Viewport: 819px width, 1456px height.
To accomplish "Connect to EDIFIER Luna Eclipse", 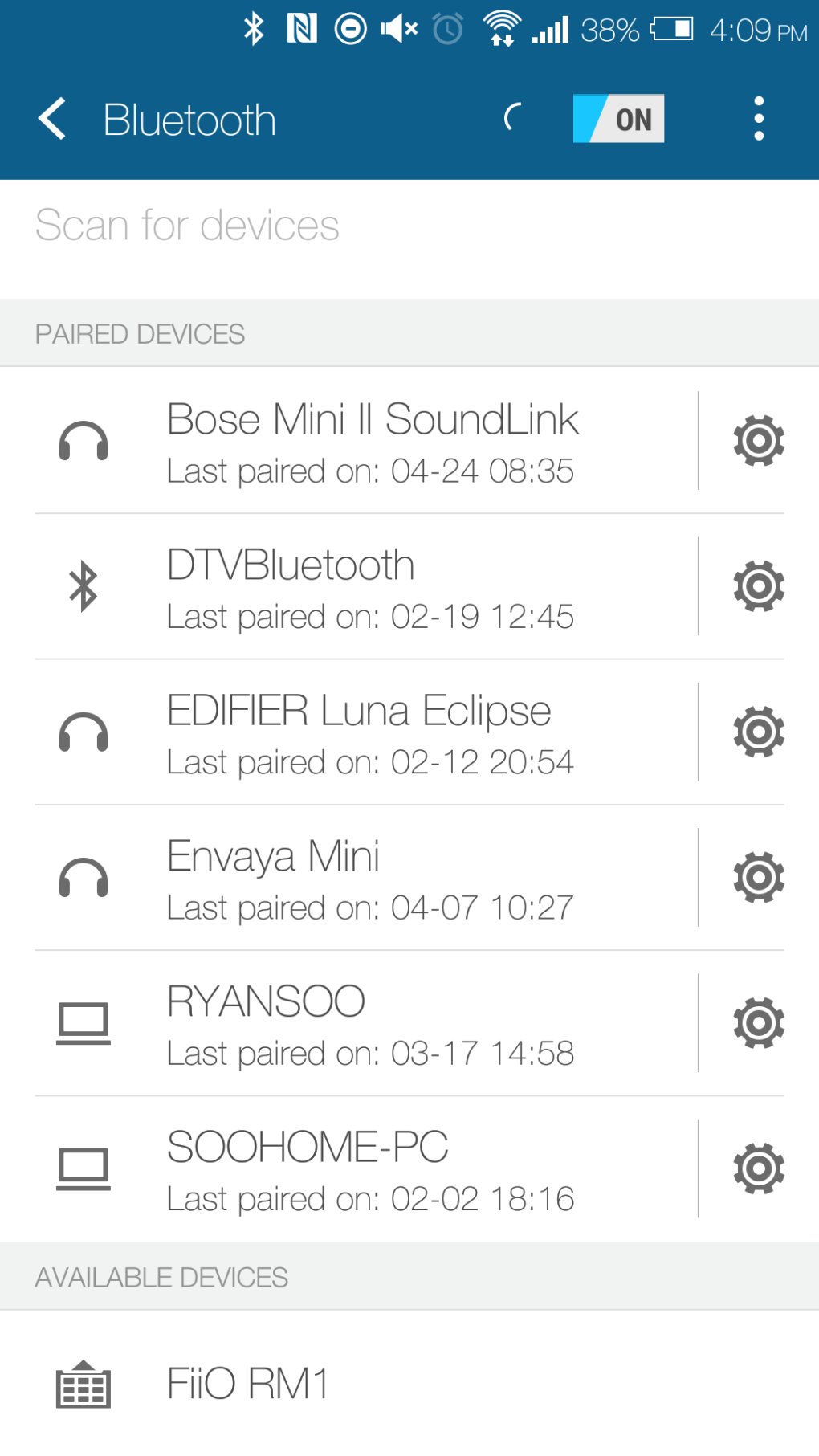I will (369, 732).
